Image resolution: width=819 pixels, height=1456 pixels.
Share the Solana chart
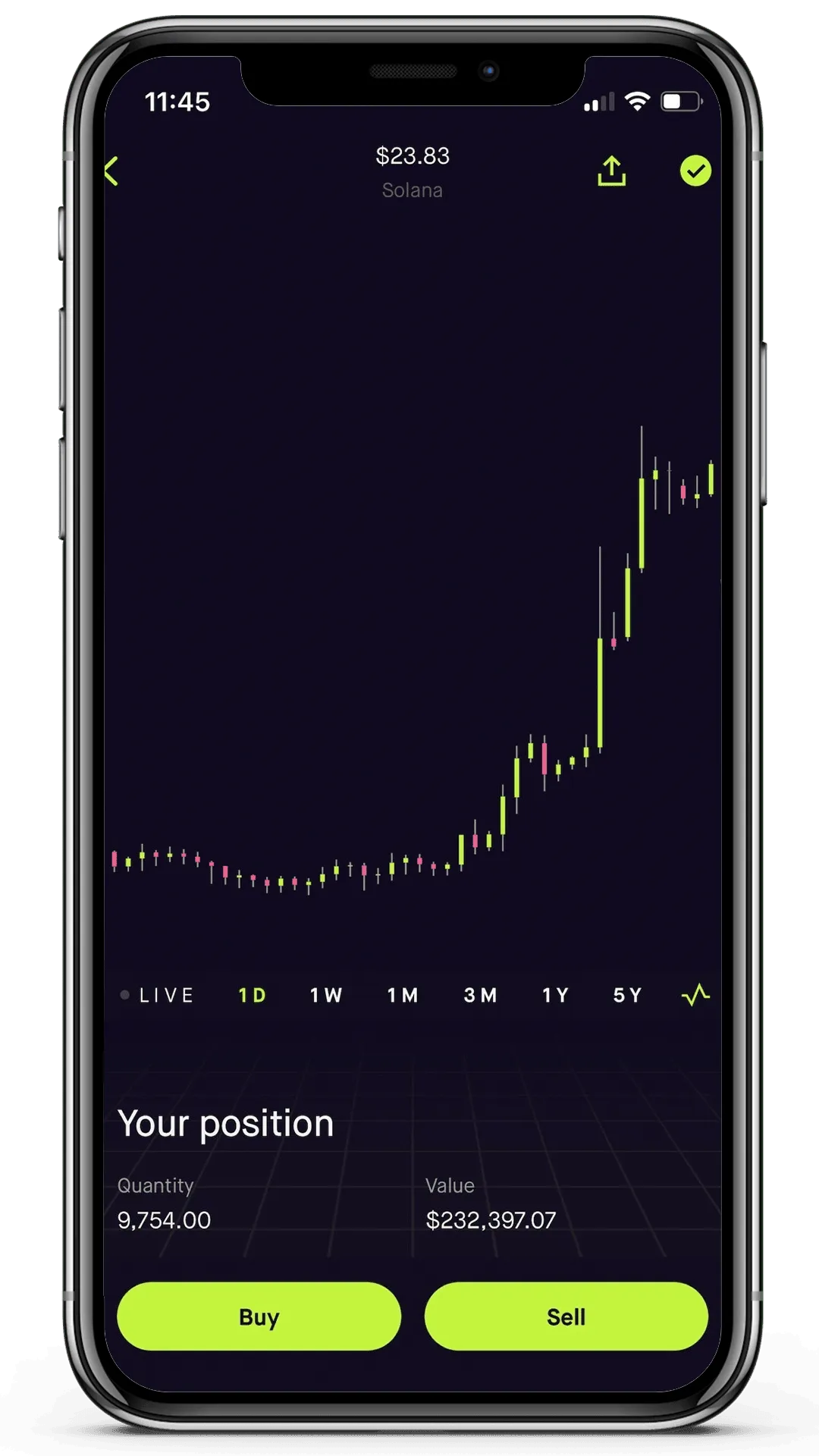pyautogui.click(x=611, y=171)
